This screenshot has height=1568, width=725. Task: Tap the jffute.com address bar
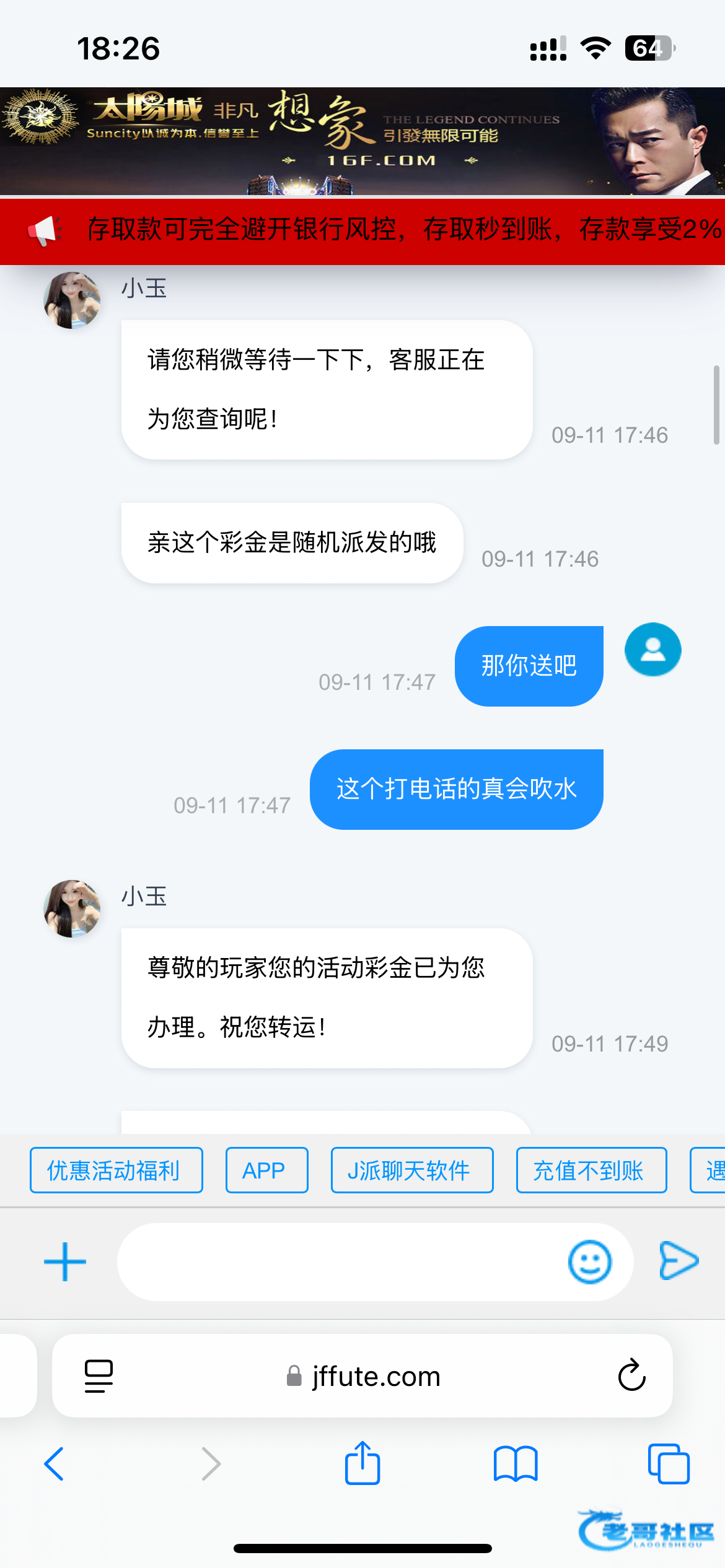click(x=364, y=1375)
